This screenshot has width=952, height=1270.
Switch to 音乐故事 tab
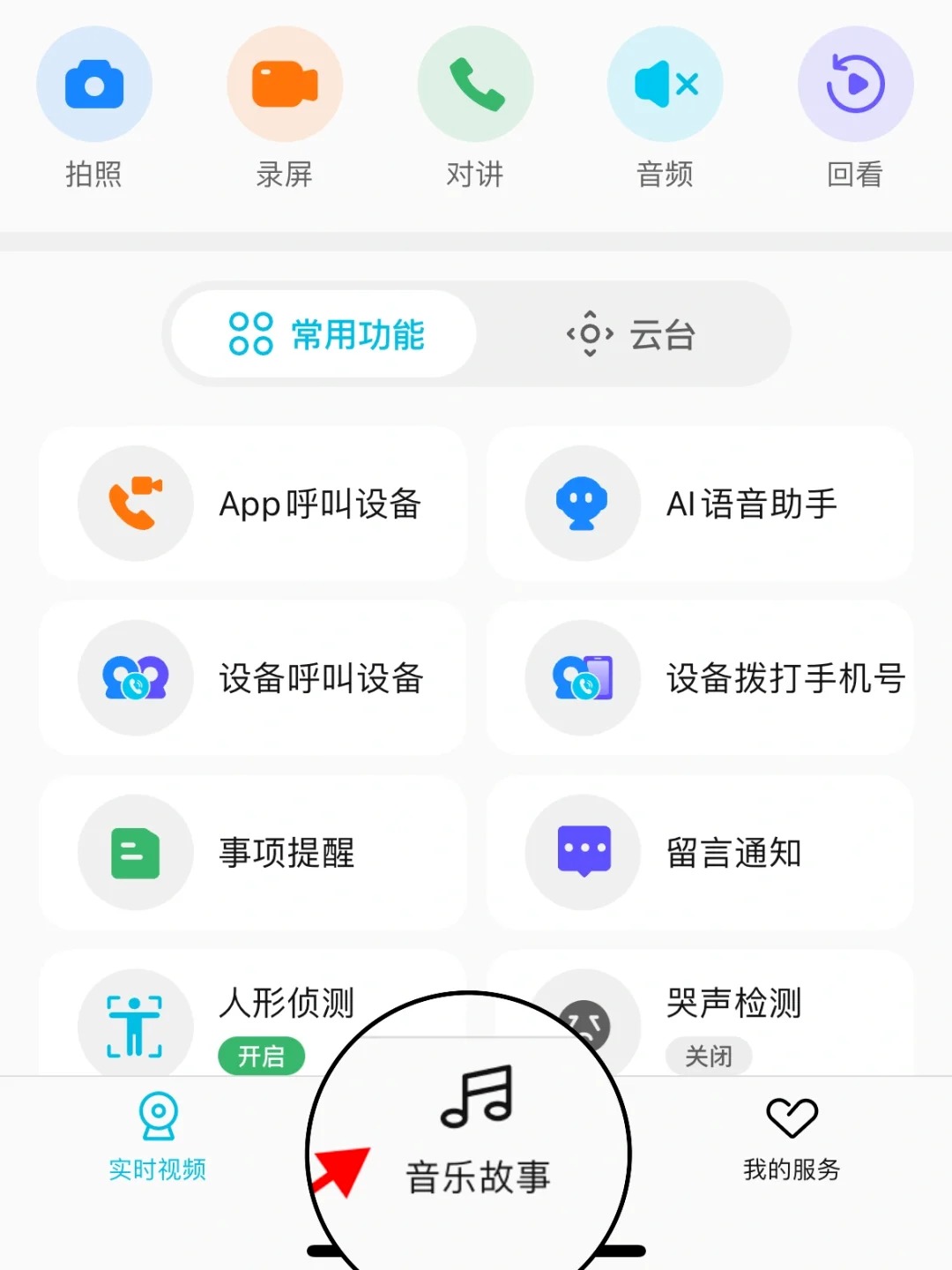477,1138
